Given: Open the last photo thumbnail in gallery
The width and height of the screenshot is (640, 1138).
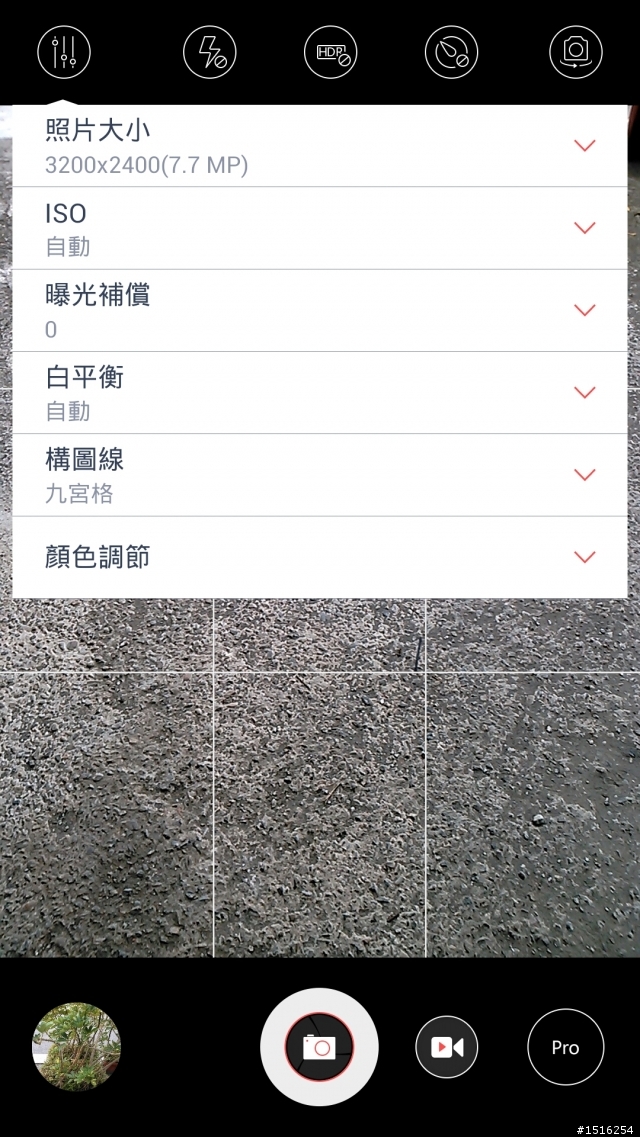Looking at the screenshot, I should [77, 1047].
